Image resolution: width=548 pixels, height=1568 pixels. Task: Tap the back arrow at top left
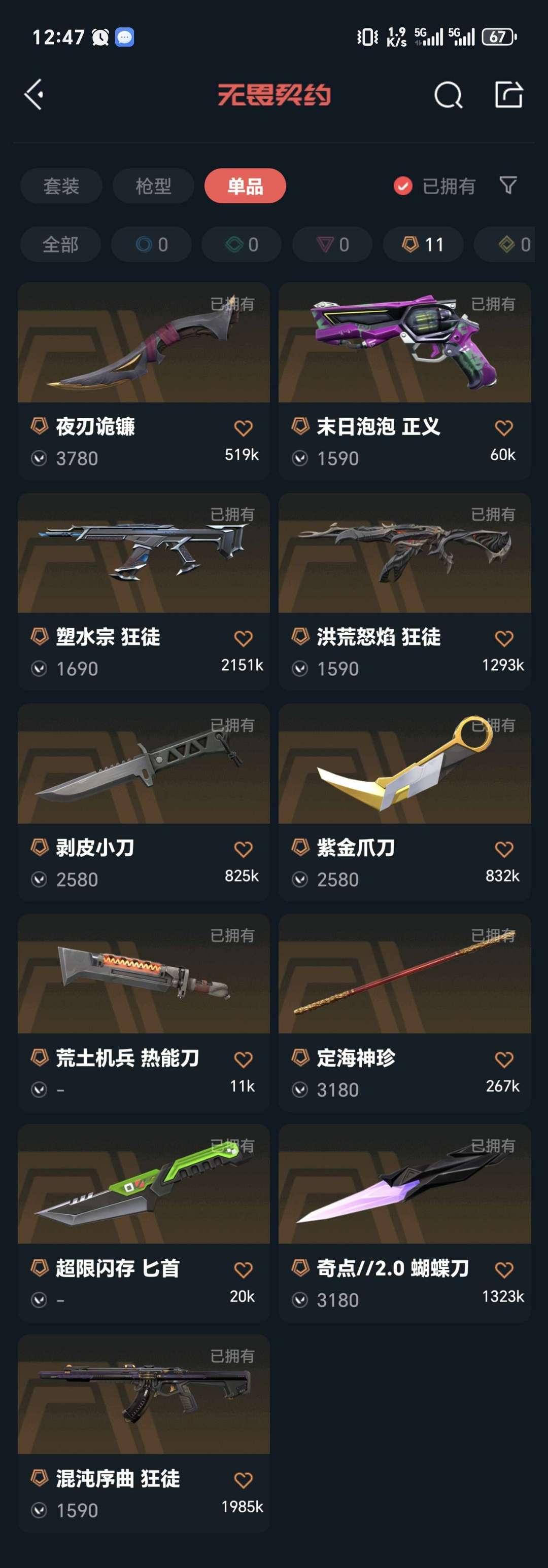(33, 94)
